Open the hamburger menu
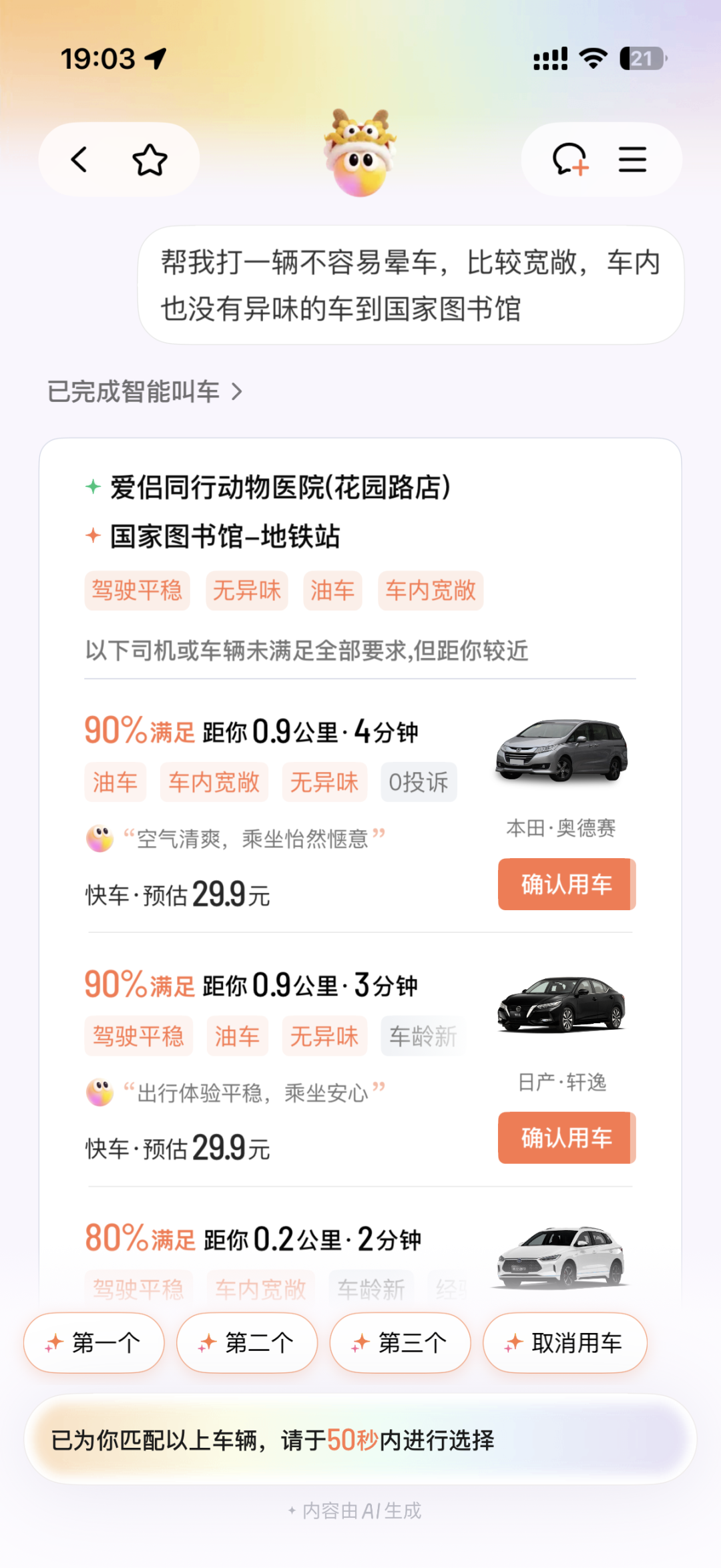 click(x=632, y=160)
